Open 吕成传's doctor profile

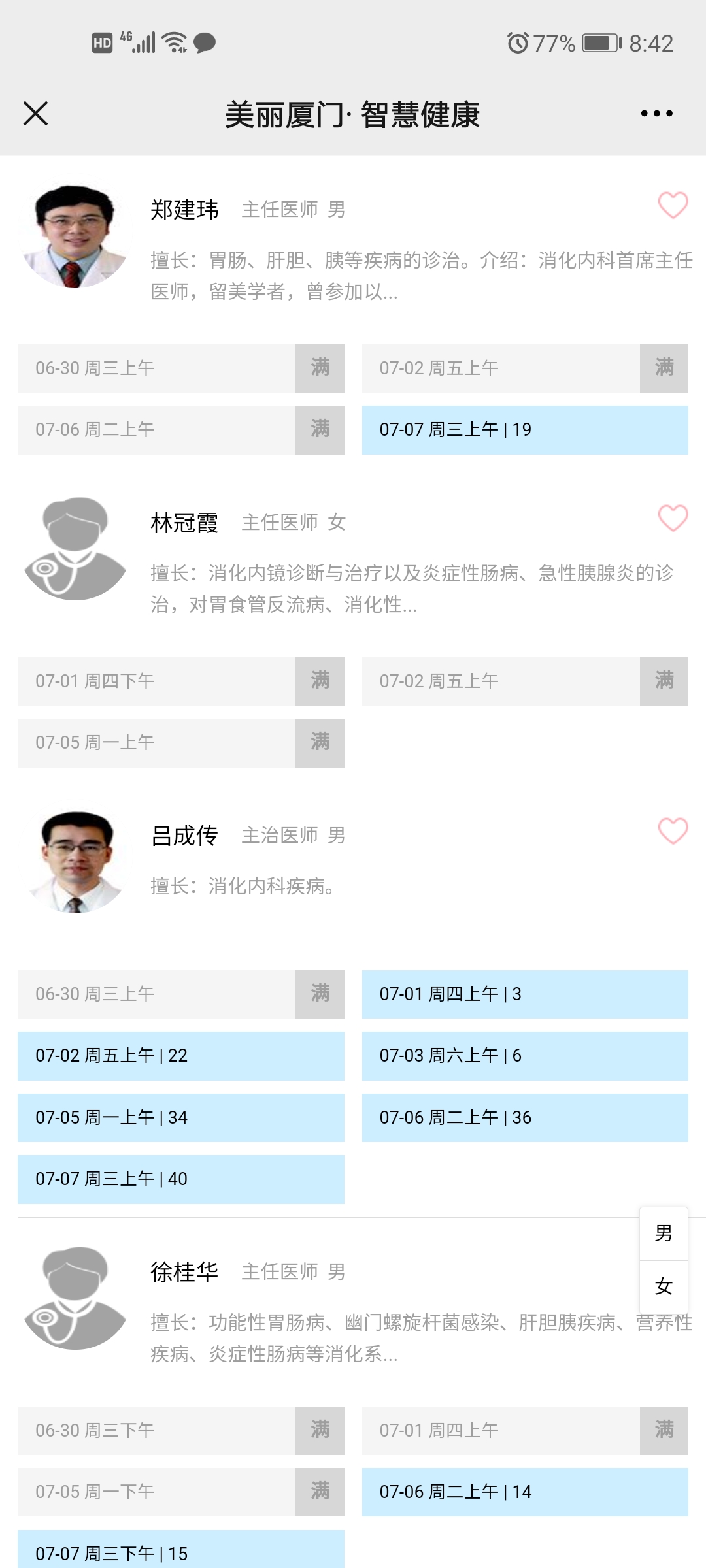tap(184, 836)
